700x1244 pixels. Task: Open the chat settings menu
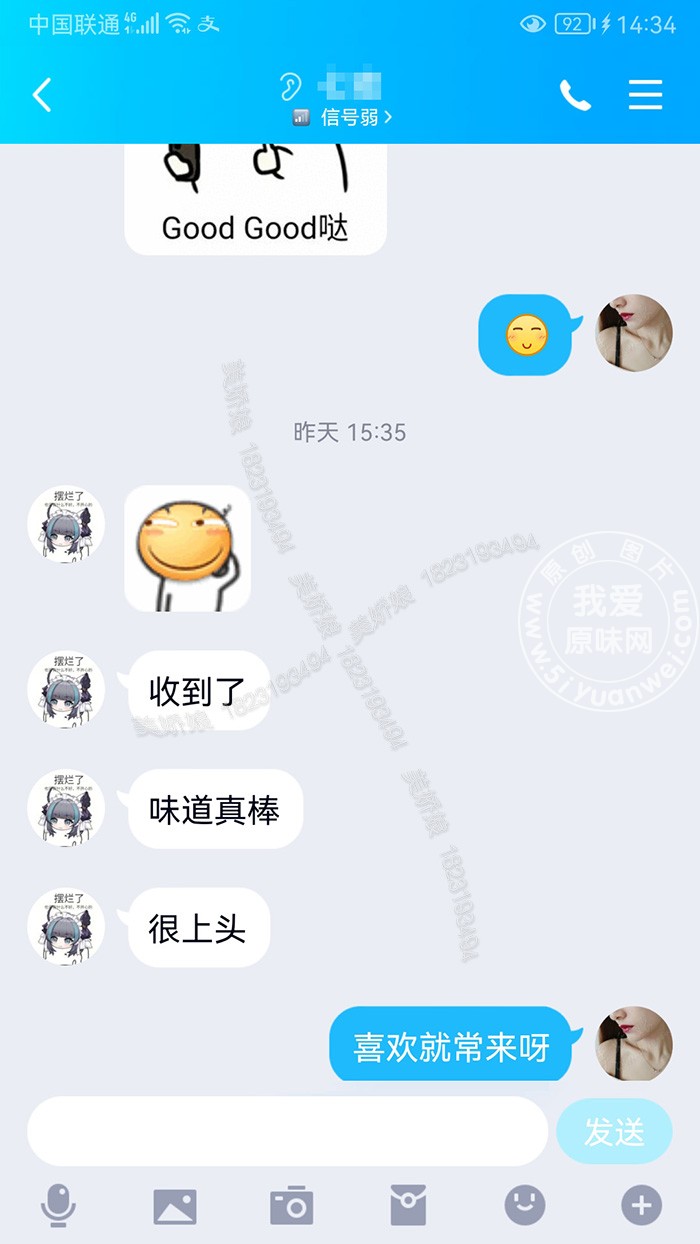click(x=645, y=95)
